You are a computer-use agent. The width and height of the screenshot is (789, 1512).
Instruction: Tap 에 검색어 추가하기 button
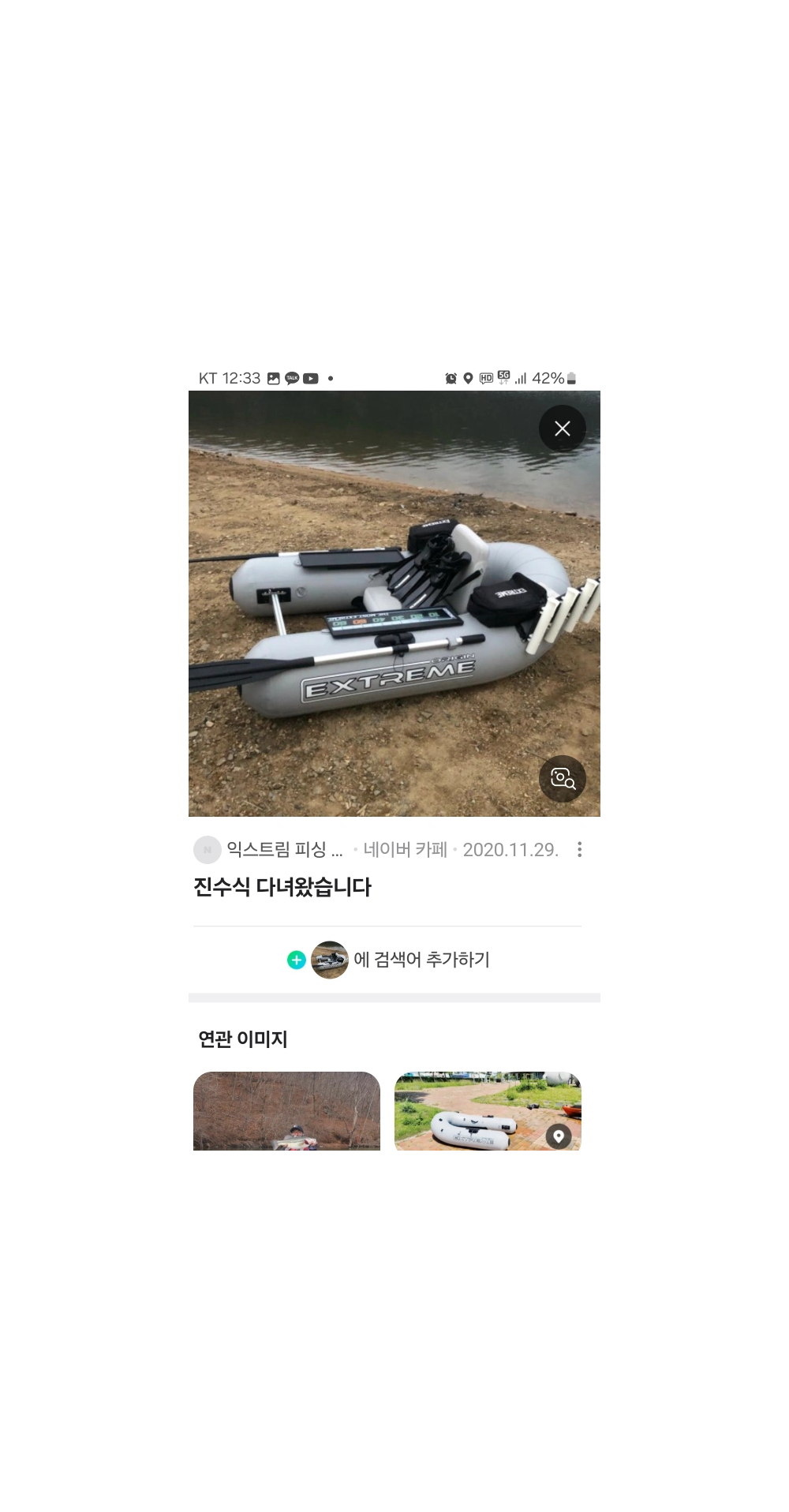(388, 960)
